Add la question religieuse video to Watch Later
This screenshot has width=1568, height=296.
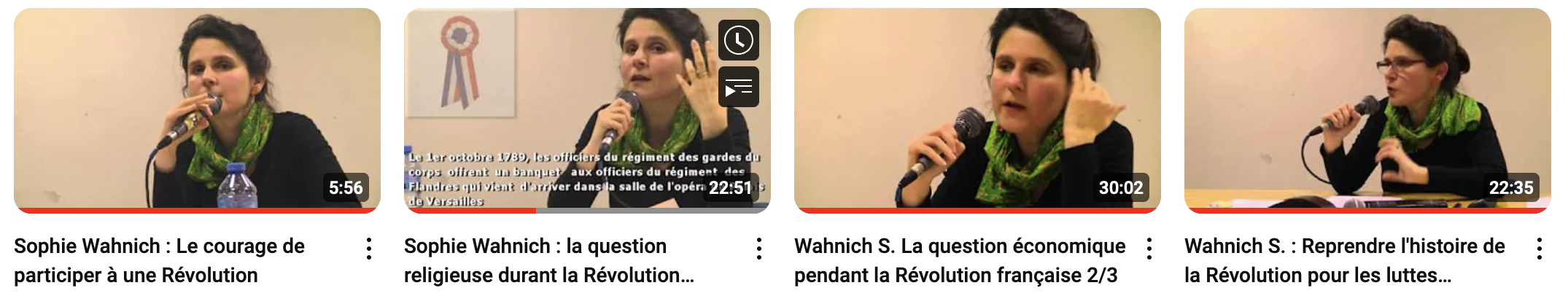click(738, 40)
